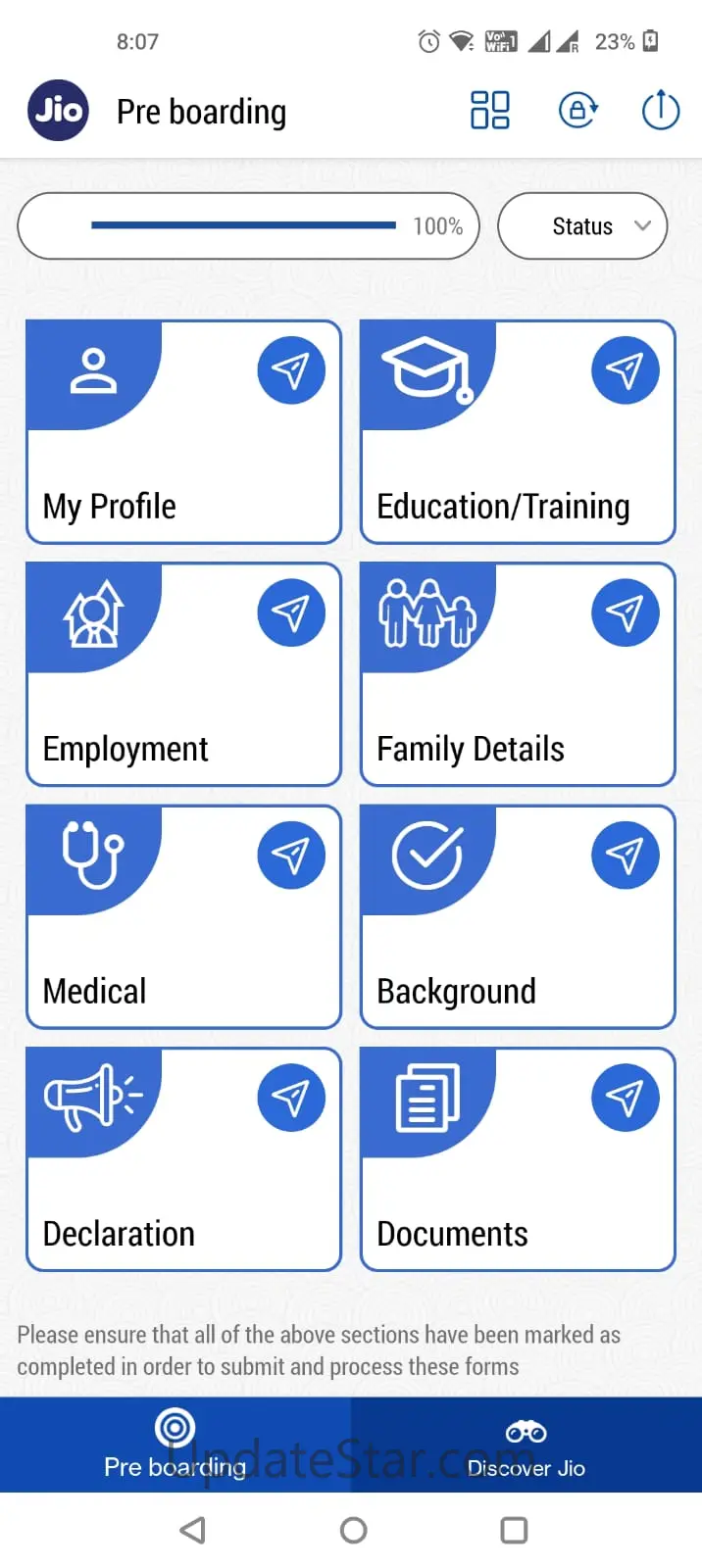Image resolution: width=702 pixels, height=1568 pixels.
Task: Tap the lock refresh icon in header
Action: pyautogui.click(x=578, y=110)
